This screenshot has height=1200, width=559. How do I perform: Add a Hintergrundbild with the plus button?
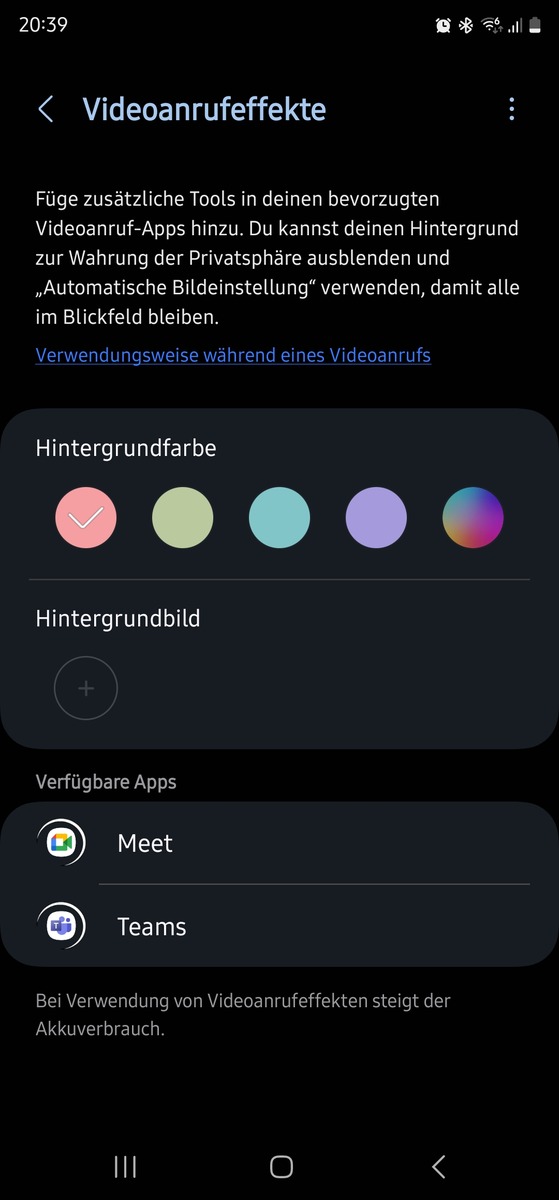click(86, 688)
